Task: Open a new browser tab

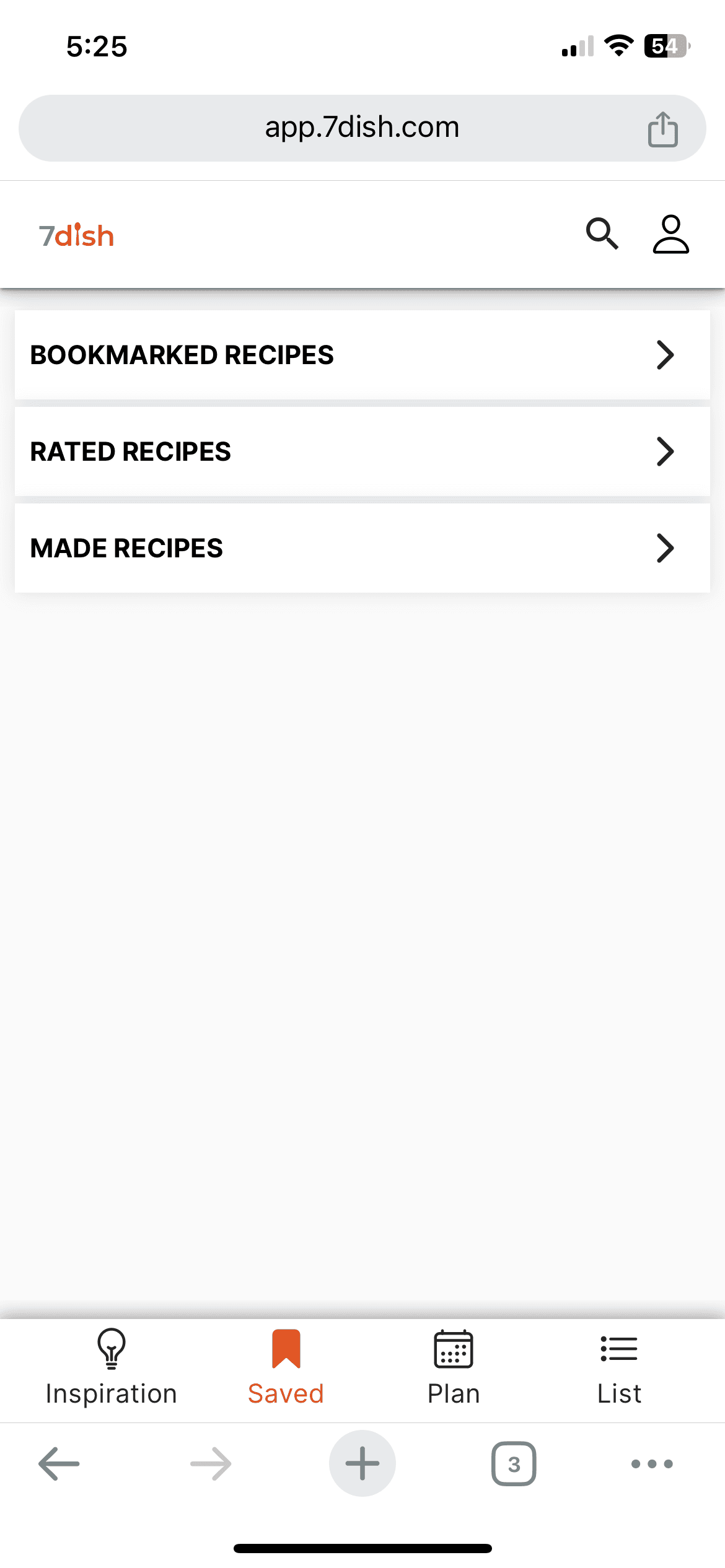Action: [x=362, y=1464]
